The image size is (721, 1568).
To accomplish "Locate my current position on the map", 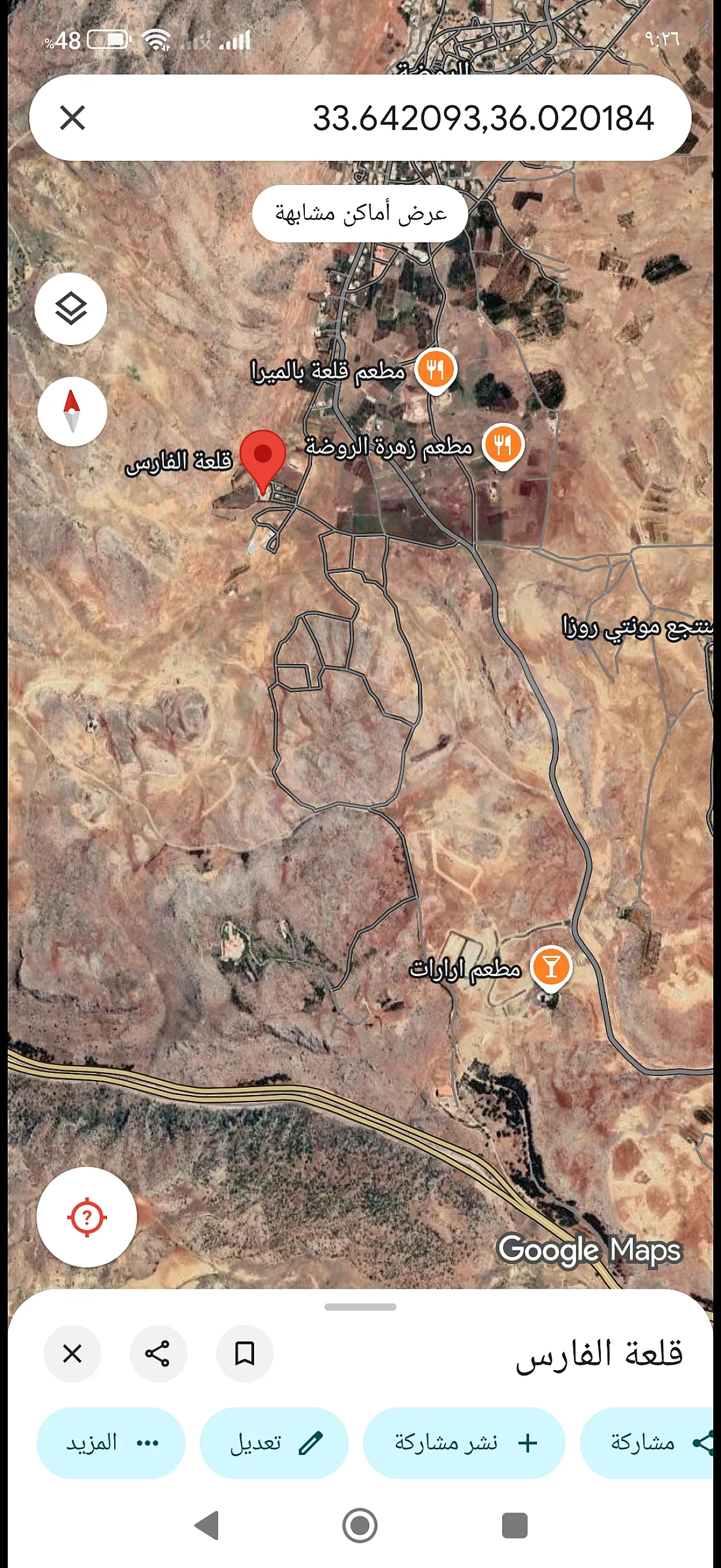I will click(x=87, y=1218).
